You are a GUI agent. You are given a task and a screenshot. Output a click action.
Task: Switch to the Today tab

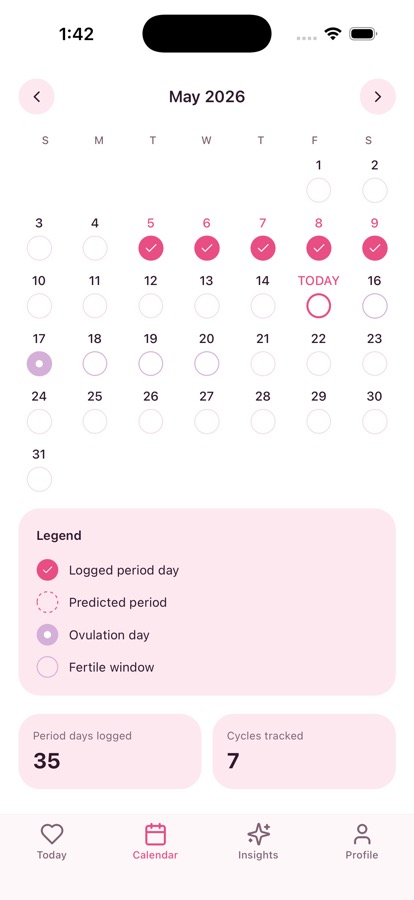52,841
